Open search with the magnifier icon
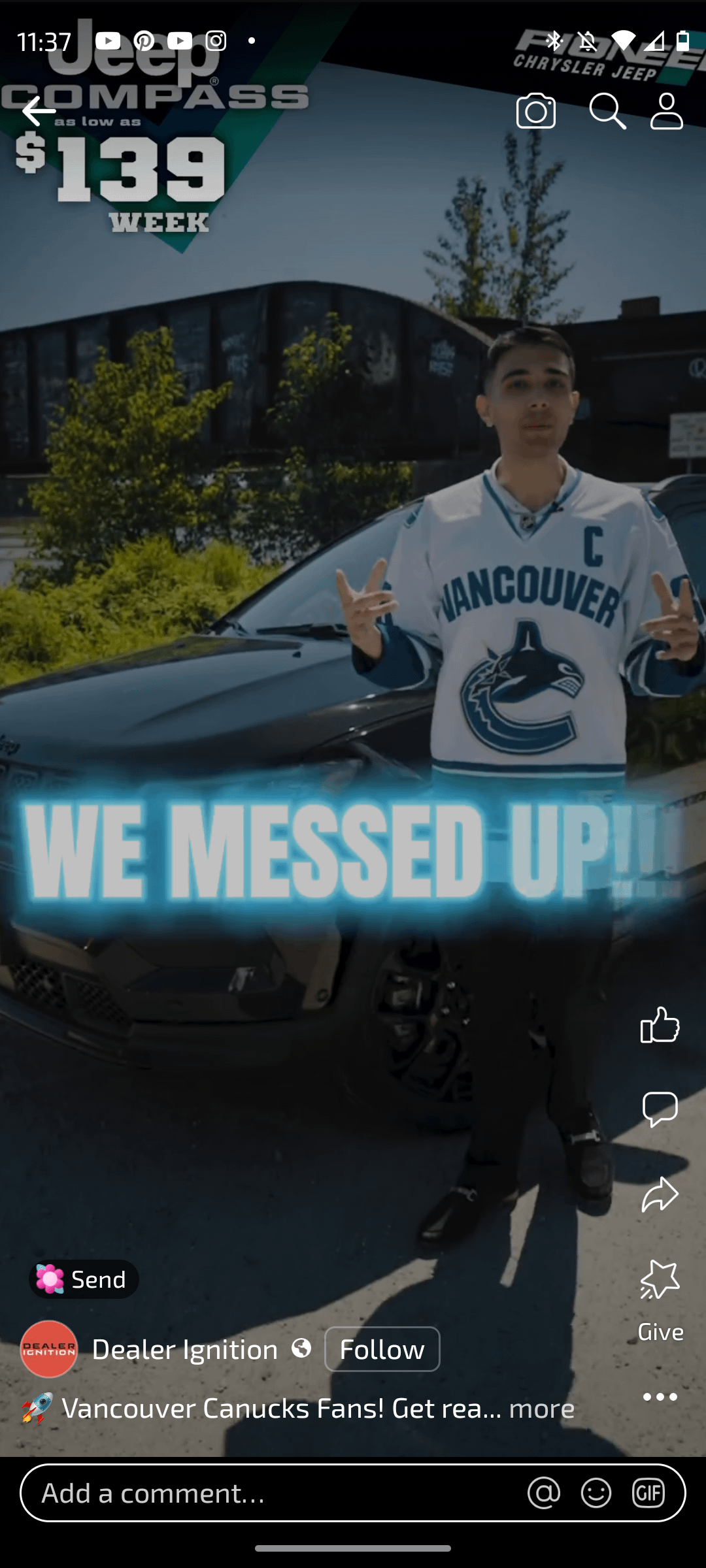706x1568 pixels. 607,111
